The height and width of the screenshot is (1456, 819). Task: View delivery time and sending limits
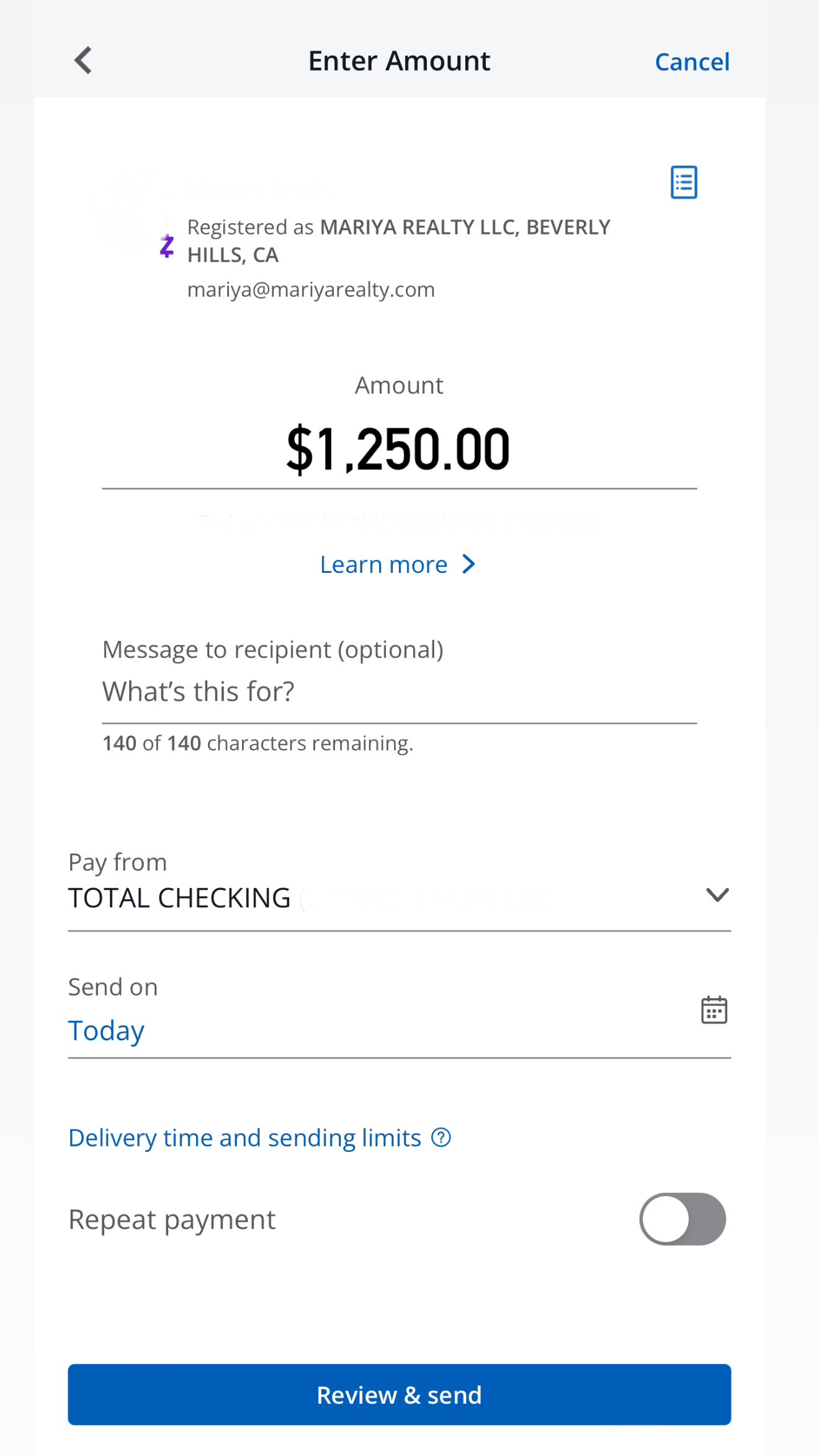pos(259,1138)
